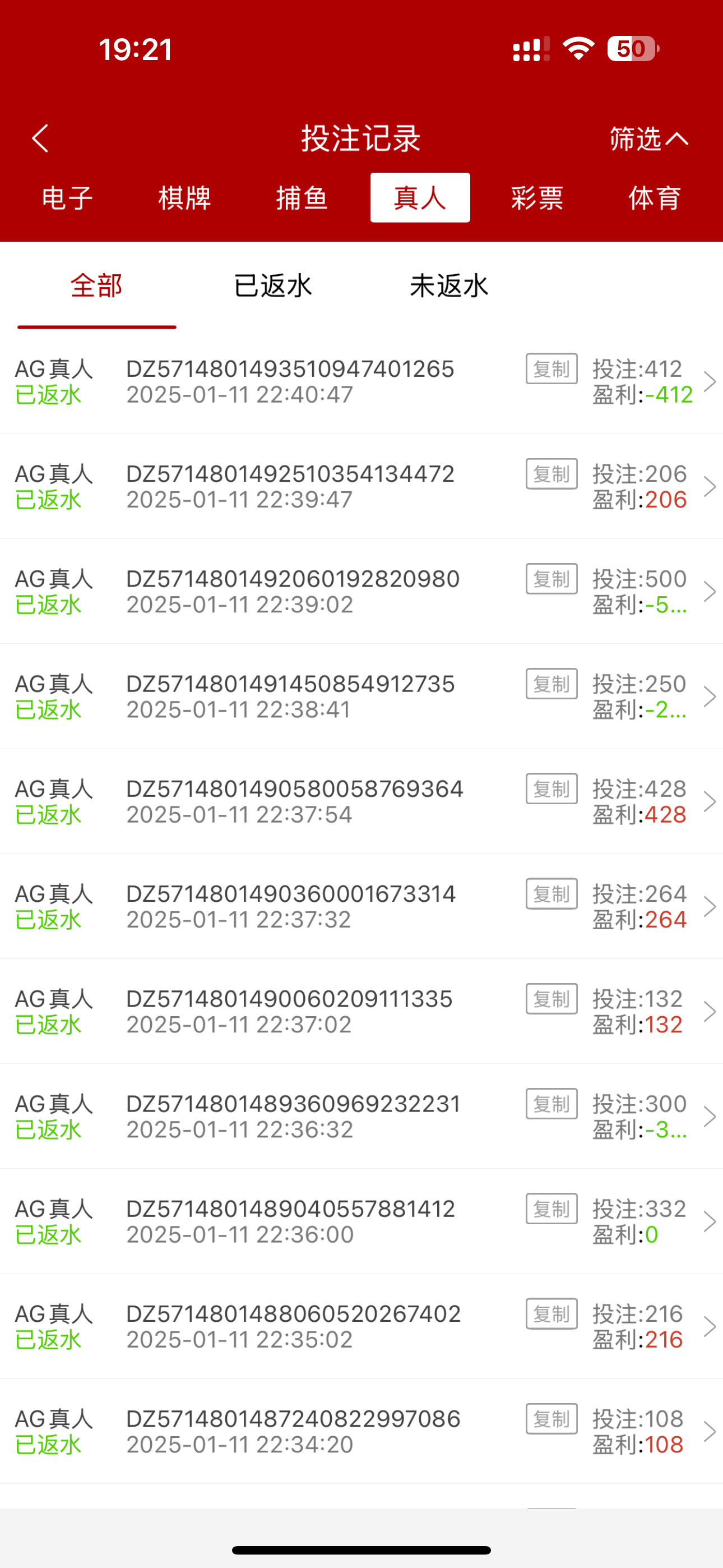Image resolution: width=723 pixels, height=1568 pixels.
Task: Open the 体育 category tab
Action: coord(655,198)
